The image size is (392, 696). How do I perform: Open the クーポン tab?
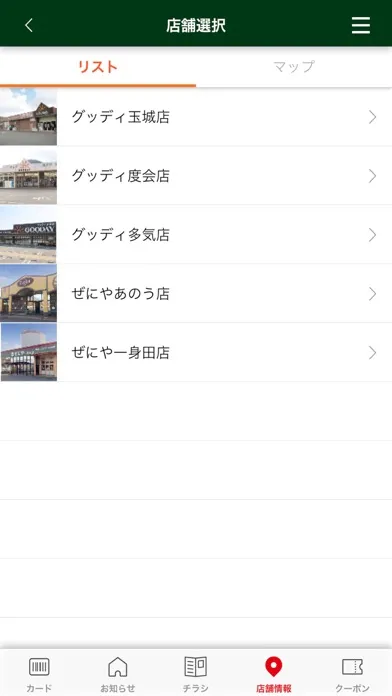click(352, 674)
